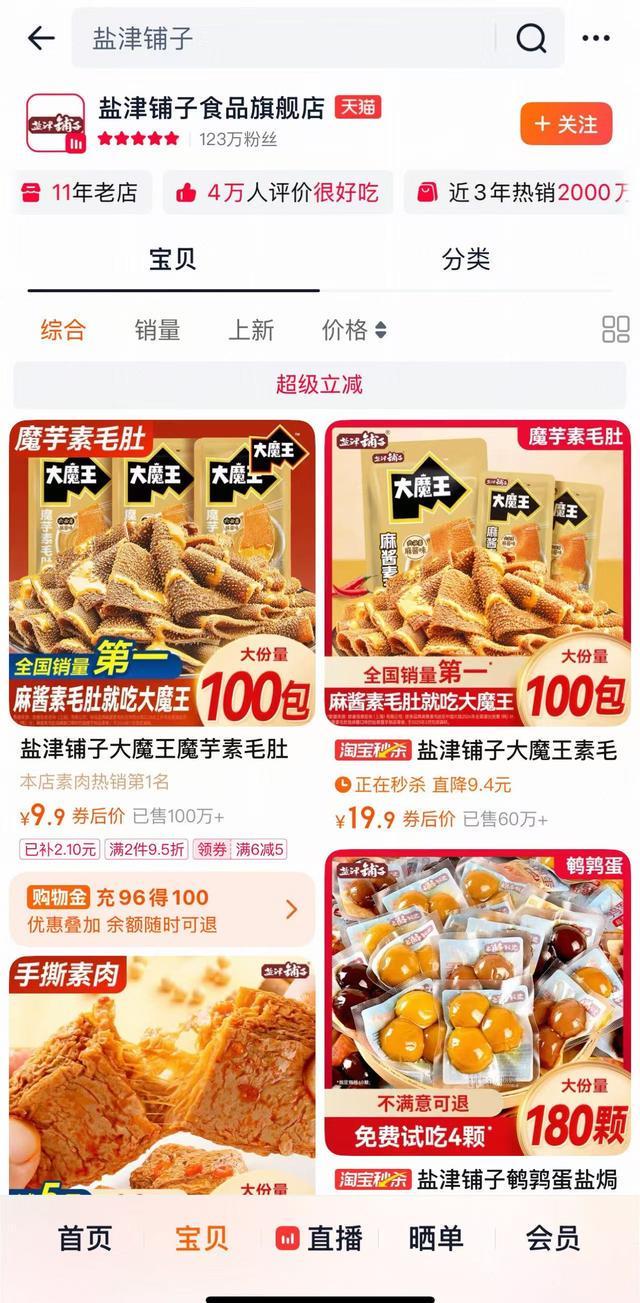Tap the magnifier search icon
Image resolution: width=640 pixels, height=1303 pixels.
tap(531, 39)
